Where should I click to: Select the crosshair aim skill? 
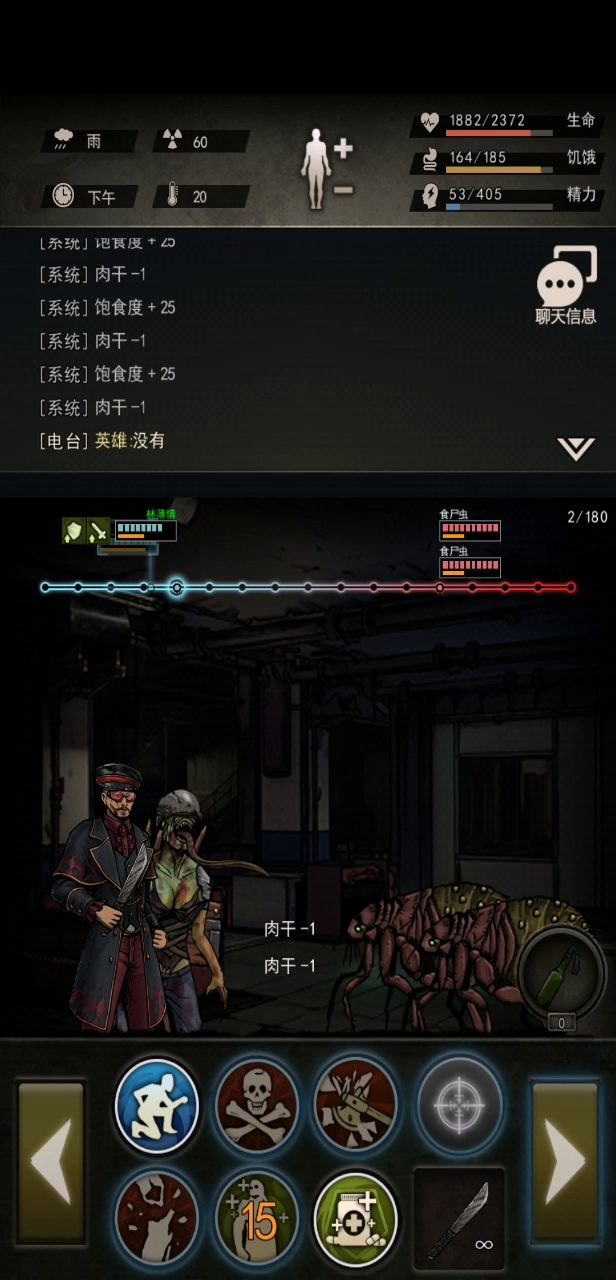[457, 1107]
